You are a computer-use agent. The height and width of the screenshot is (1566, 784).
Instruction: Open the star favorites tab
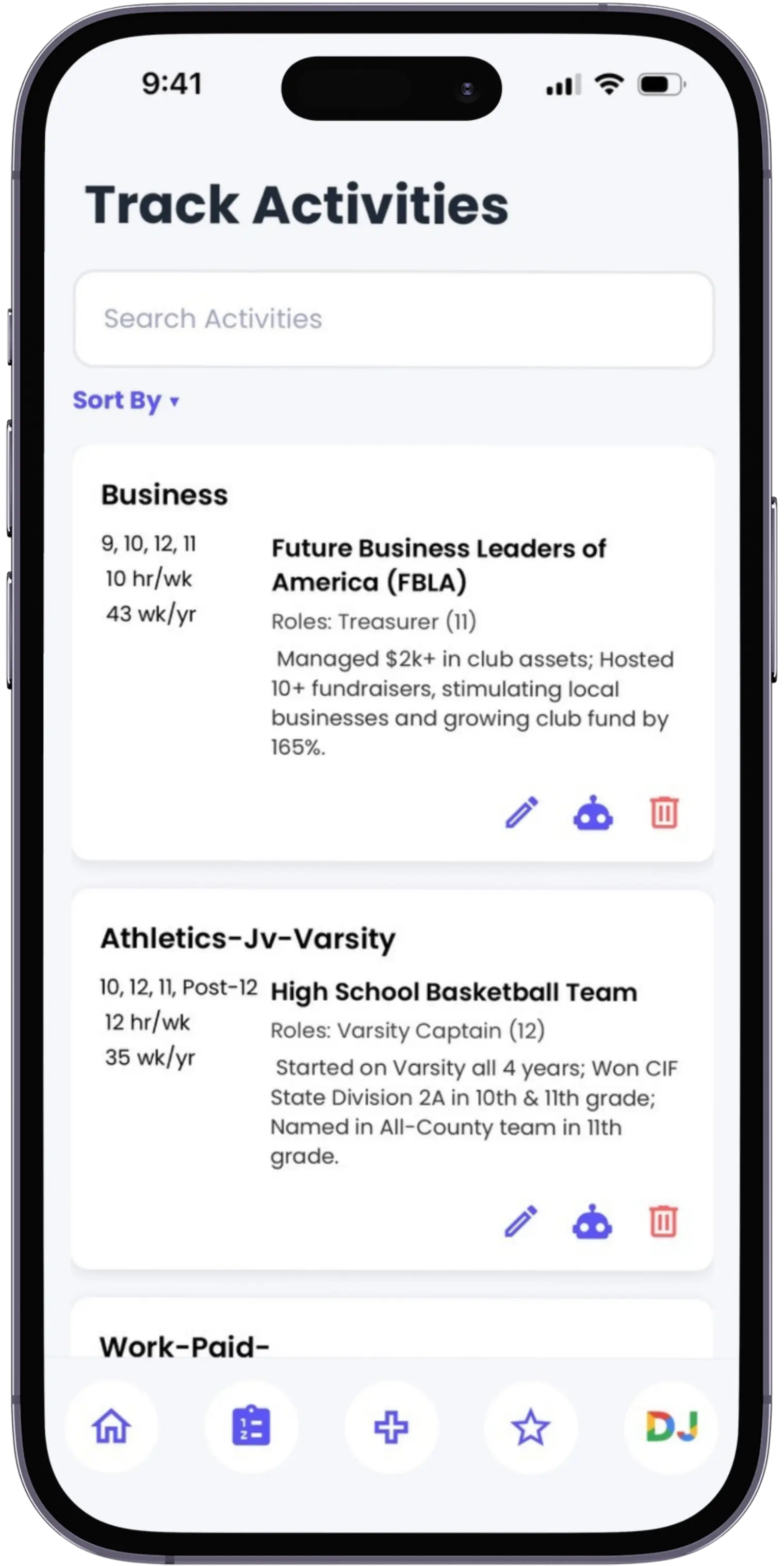(531, 1427)
